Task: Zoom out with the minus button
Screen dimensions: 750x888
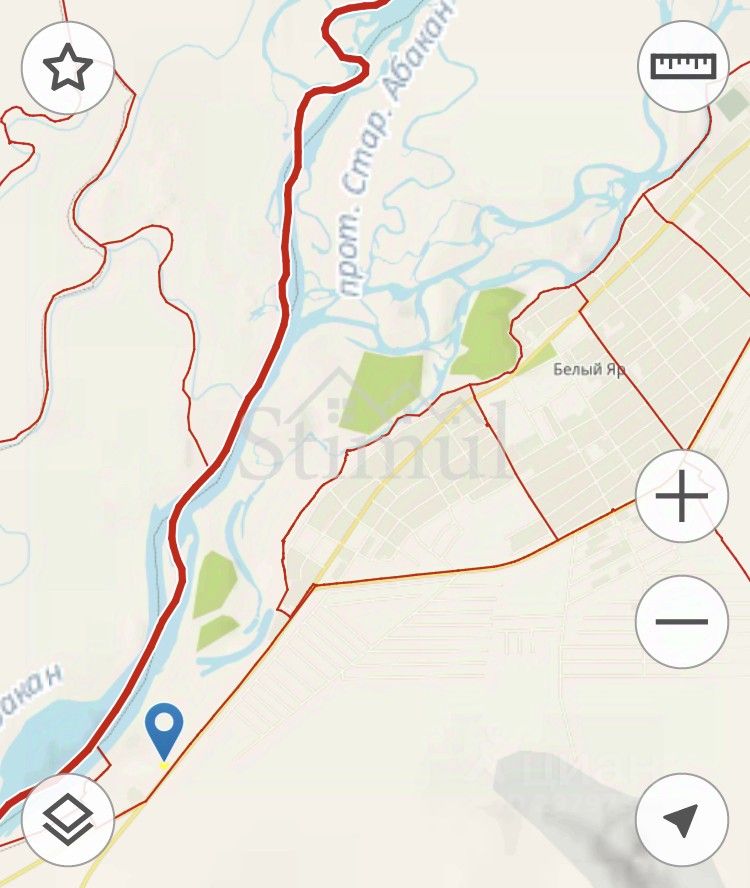Action: tap(682, 621)
